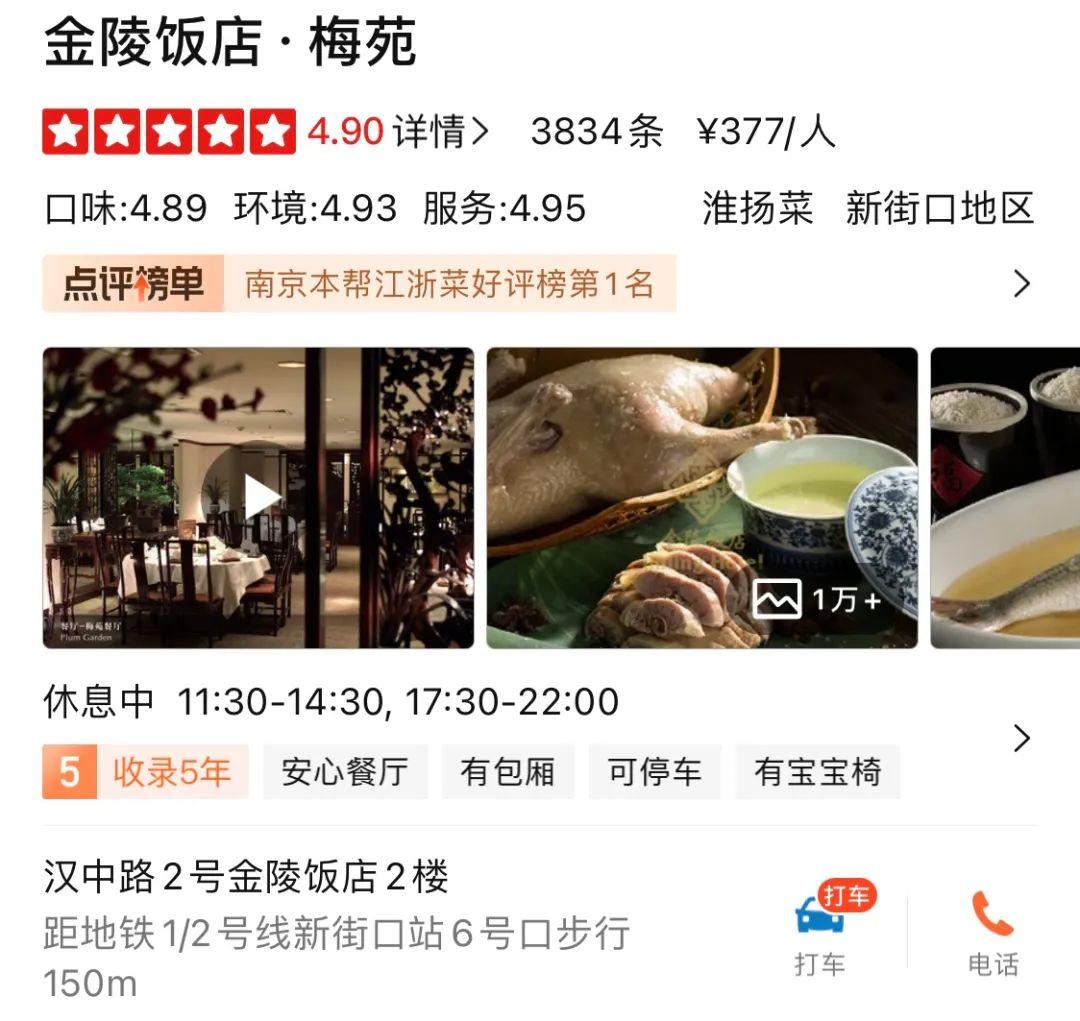The image size is (1080, 1021).
Task: Open rating details next to 4.90
Action: pos(440,132)
